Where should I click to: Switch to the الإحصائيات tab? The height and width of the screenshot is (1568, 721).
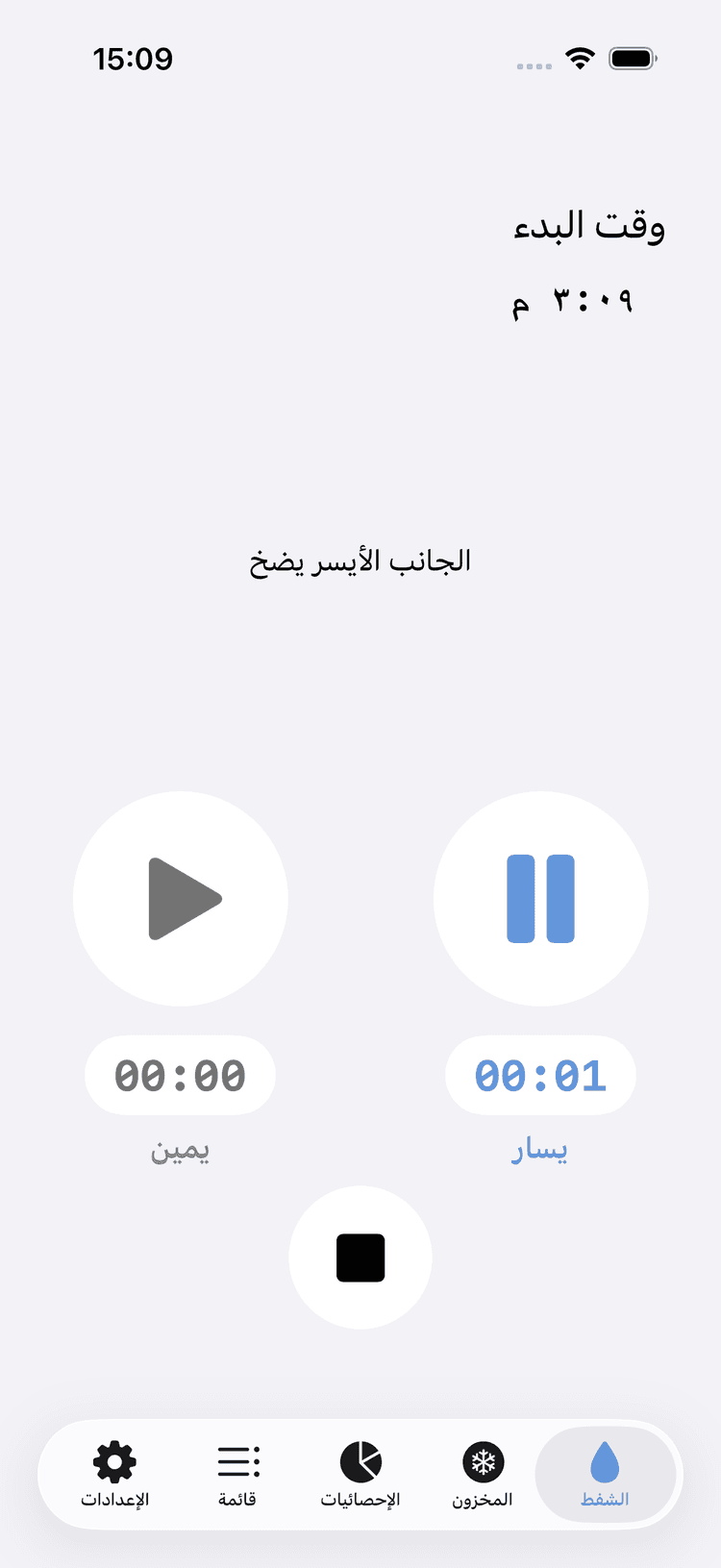360,1474
